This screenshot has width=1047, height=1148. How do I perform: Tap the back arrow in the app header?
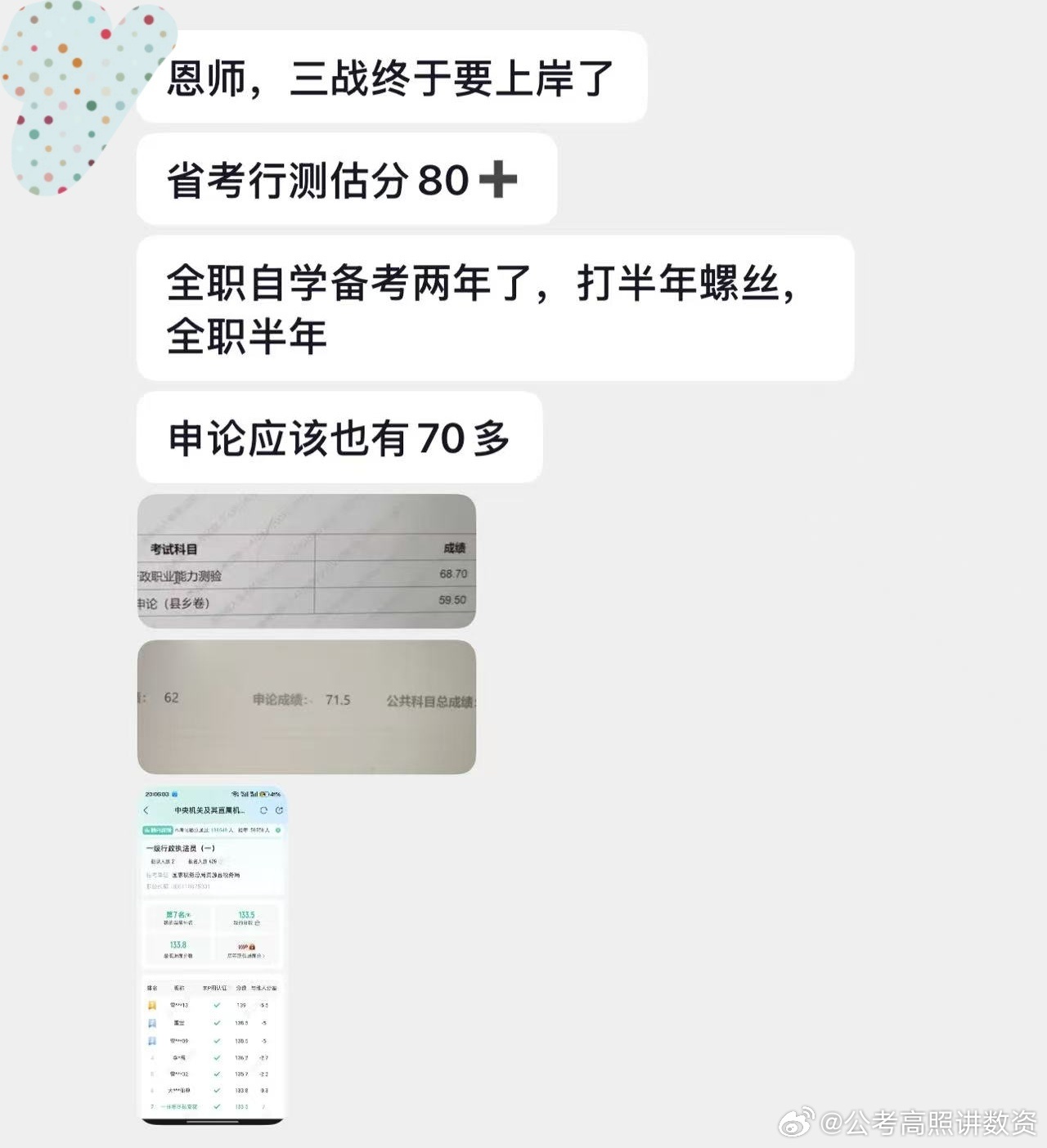146,810
